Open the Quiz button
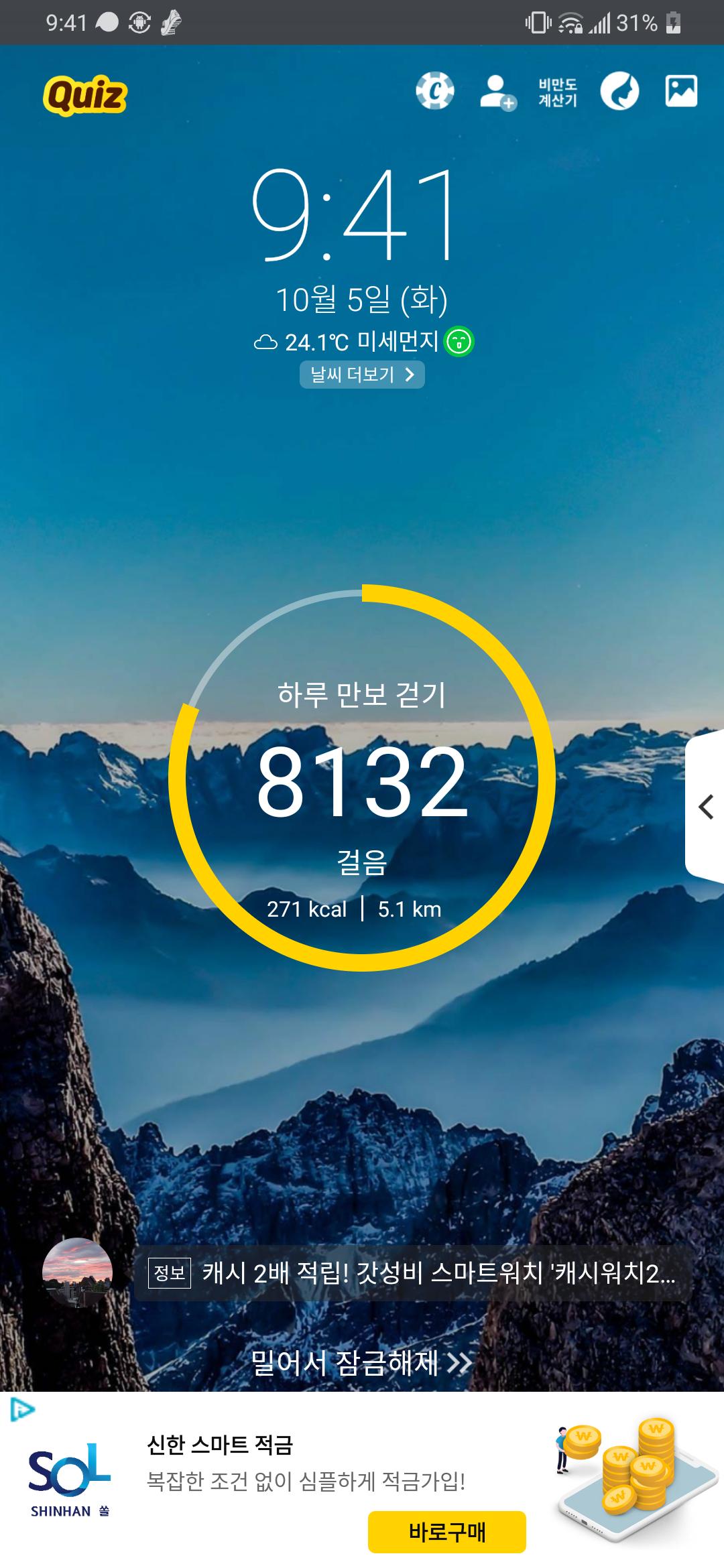 click(85, 96)
